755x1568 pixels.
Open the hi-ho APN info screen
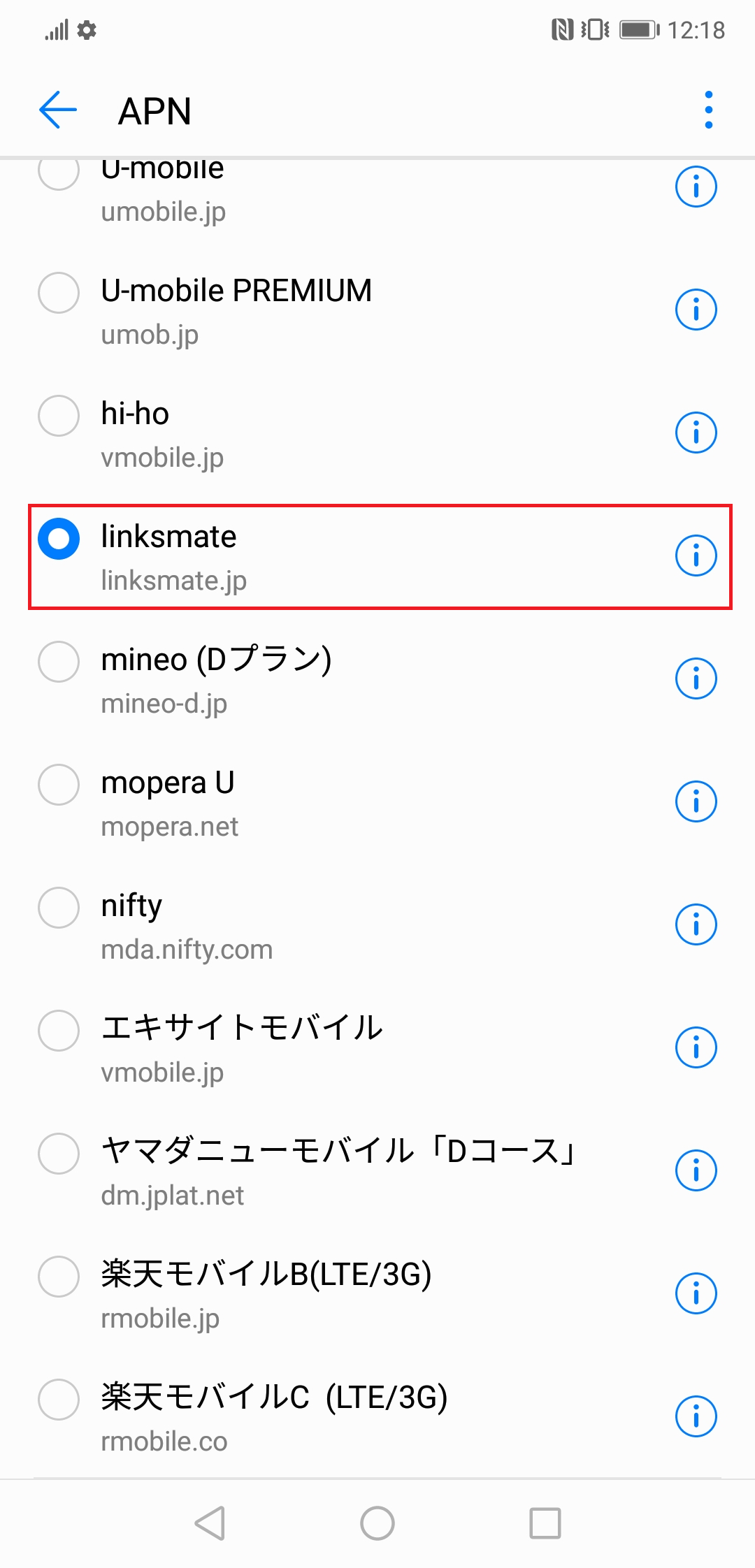coord(696,433)
